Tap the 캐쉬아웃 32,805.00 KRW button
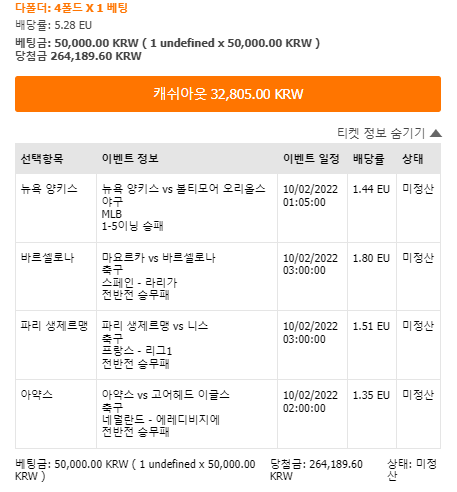Image resolution: width=457 pixels, height=492 pixels. click(228, 94)
